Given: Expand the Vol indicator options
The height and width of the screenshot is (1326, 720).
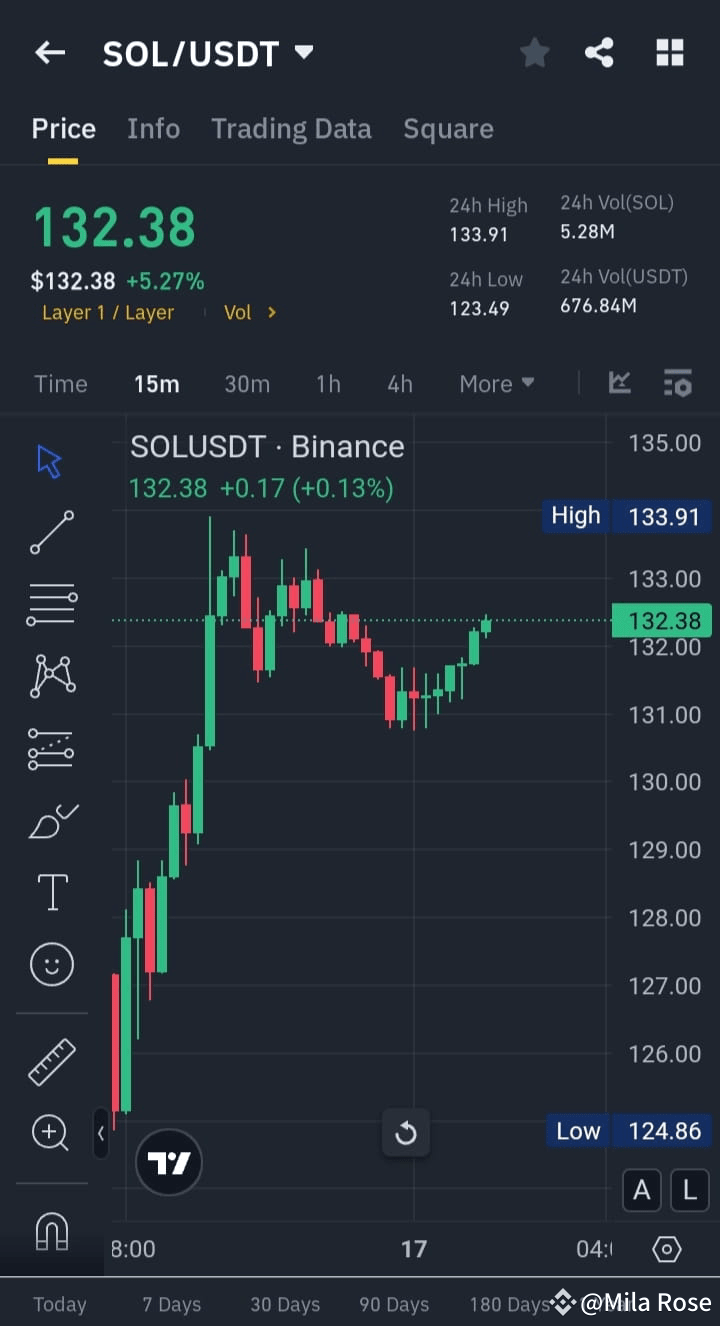Looking at the screenshot, I should (x=249, y=312).
